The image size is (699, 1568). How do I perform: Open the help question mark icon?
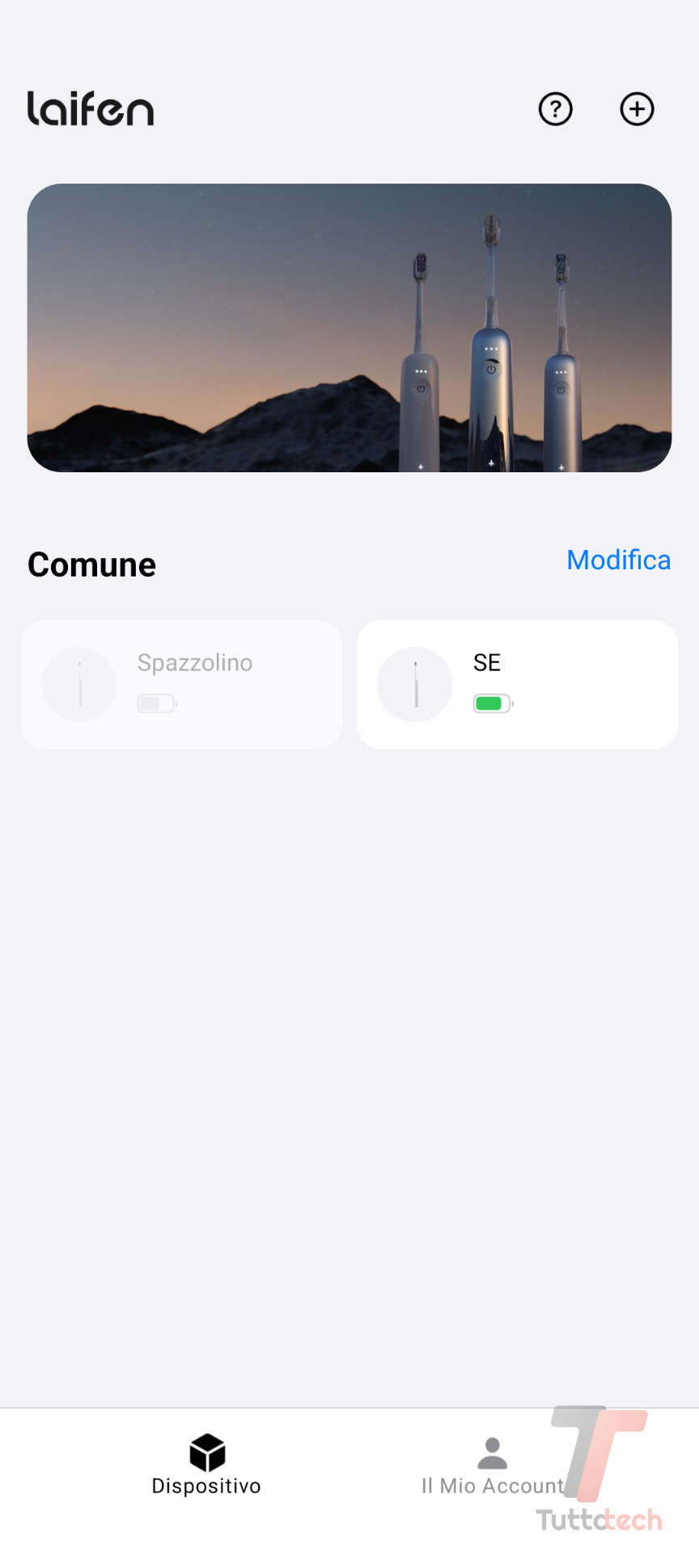(555, 109)
